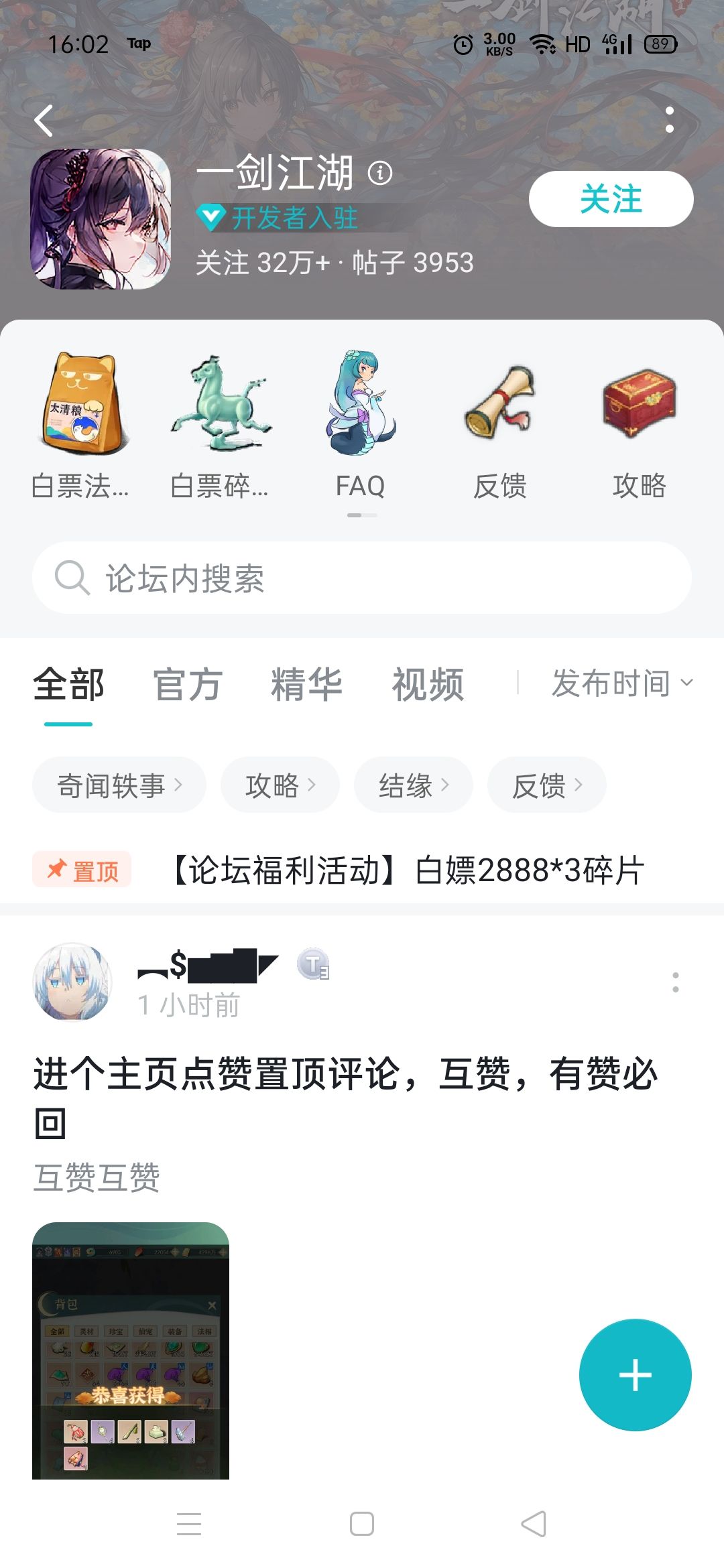This screenshot has width=724, height=1568.
Task: Open the 恭喜获得 post image
Action: (131, 1351)
